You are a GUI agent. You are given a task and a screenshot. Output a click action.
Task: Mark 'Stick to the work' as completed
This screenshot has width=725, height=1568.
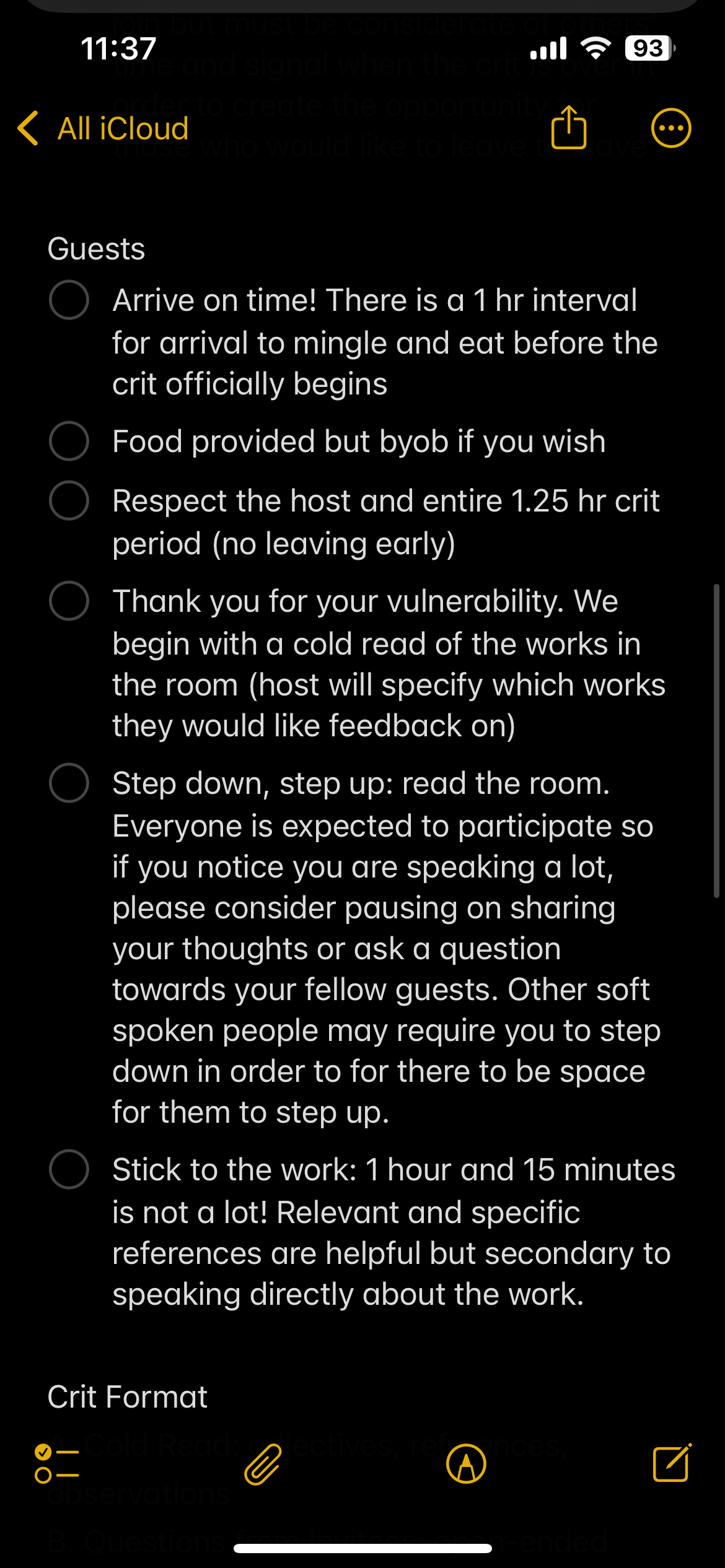point(69,1169)
